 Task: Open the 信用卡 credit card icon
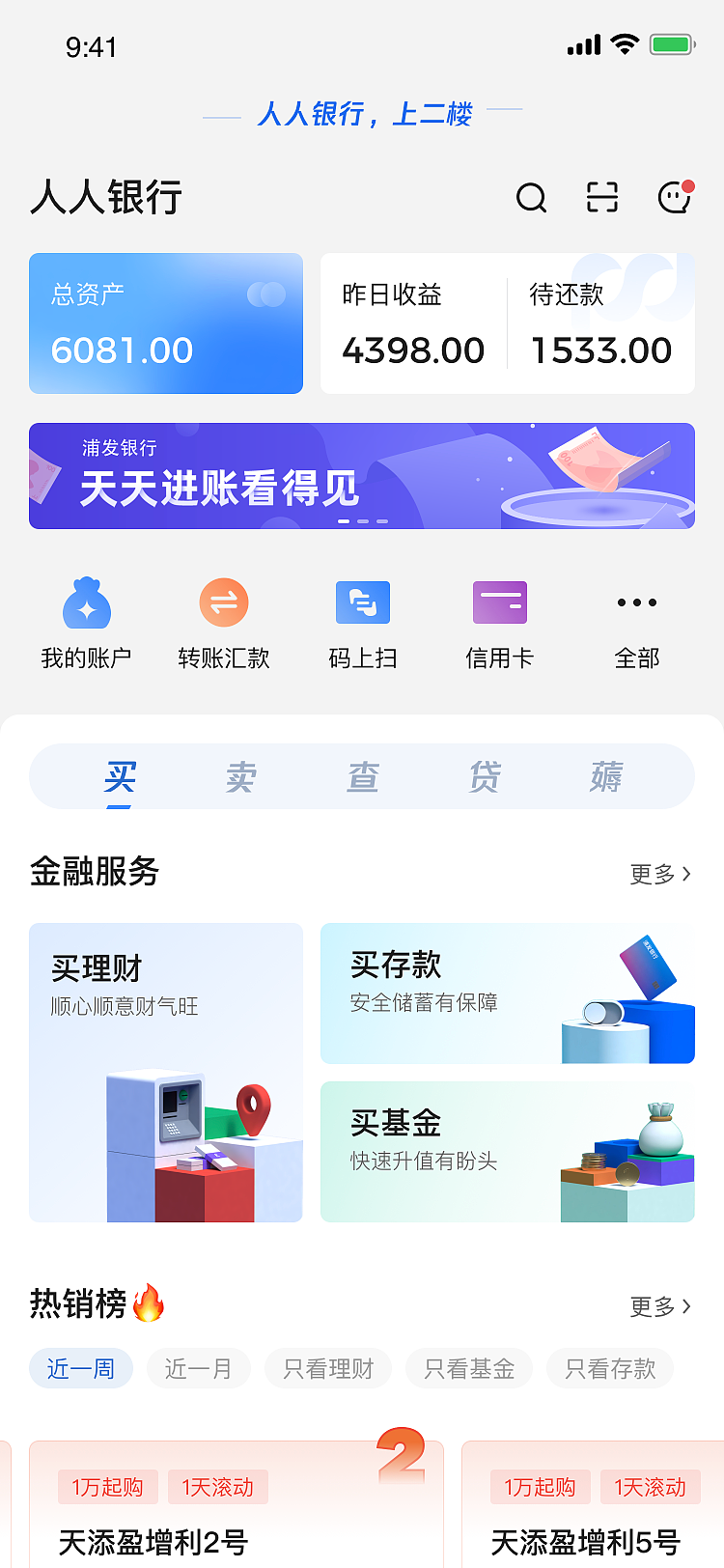click(499, 602)
